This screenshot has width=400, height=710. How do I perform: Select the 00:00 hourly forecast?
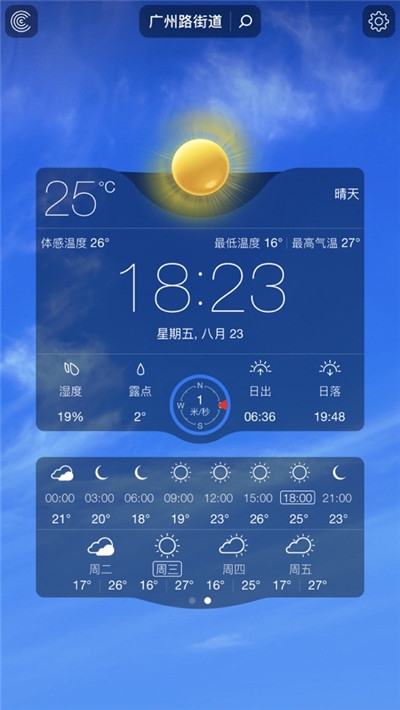tap(60, 498)
